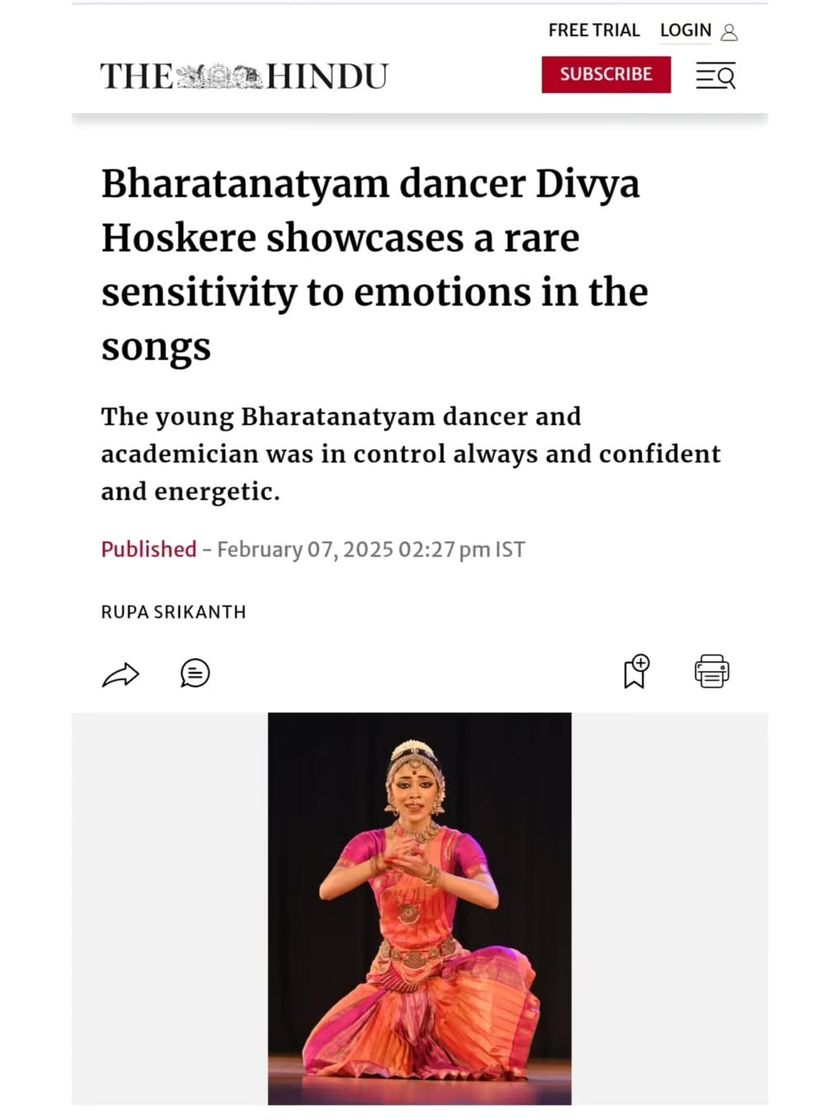This screenshot has width=840, height=1120.
Task: Open the dancer's article photo
Action: tap(420, 907)
